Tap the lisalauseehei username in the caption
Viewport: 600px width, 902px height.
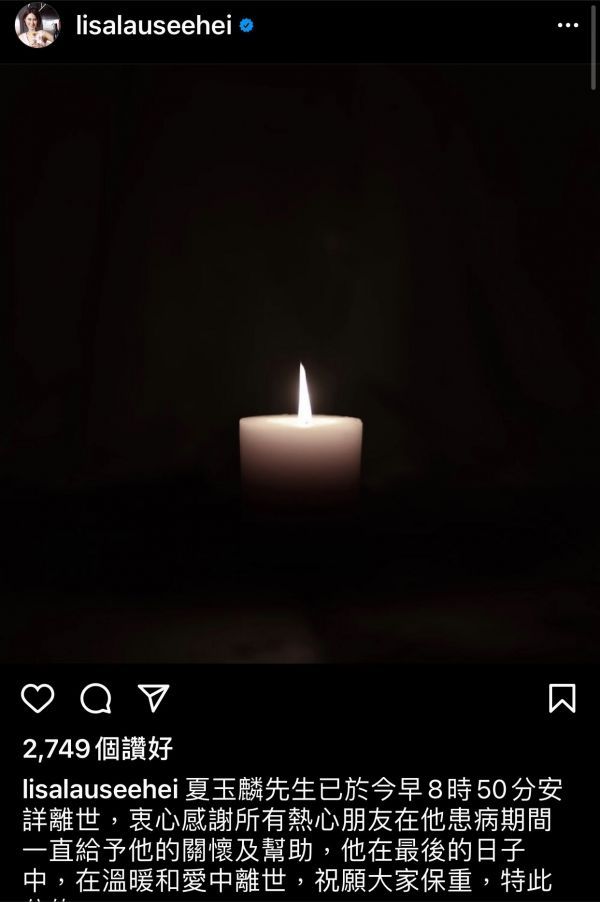pyautogui.click(x=100, y=789)
